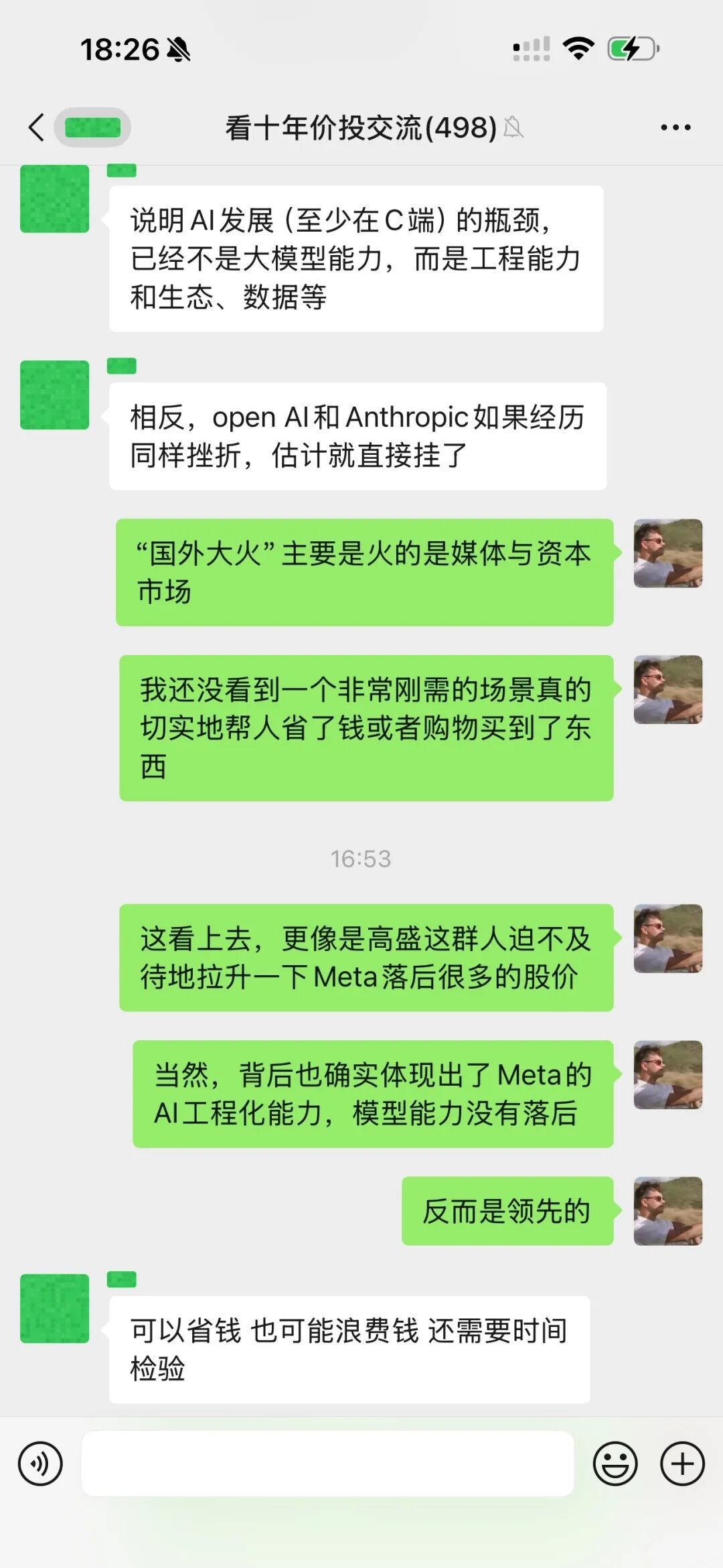Open avatar of sender saying 可以省钱
723x1568 pixels.
click(x=55, y=1308)
